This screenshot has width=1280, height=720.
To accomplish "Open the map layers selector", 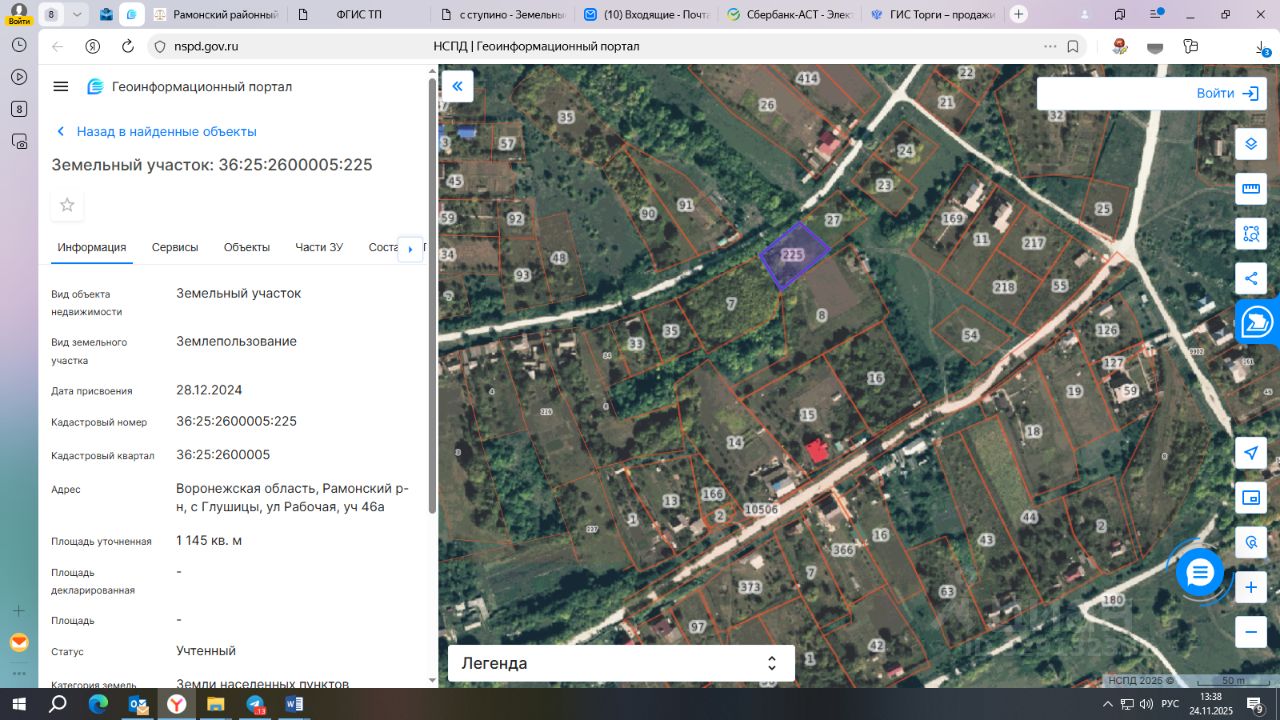I will click(1250, 144).
